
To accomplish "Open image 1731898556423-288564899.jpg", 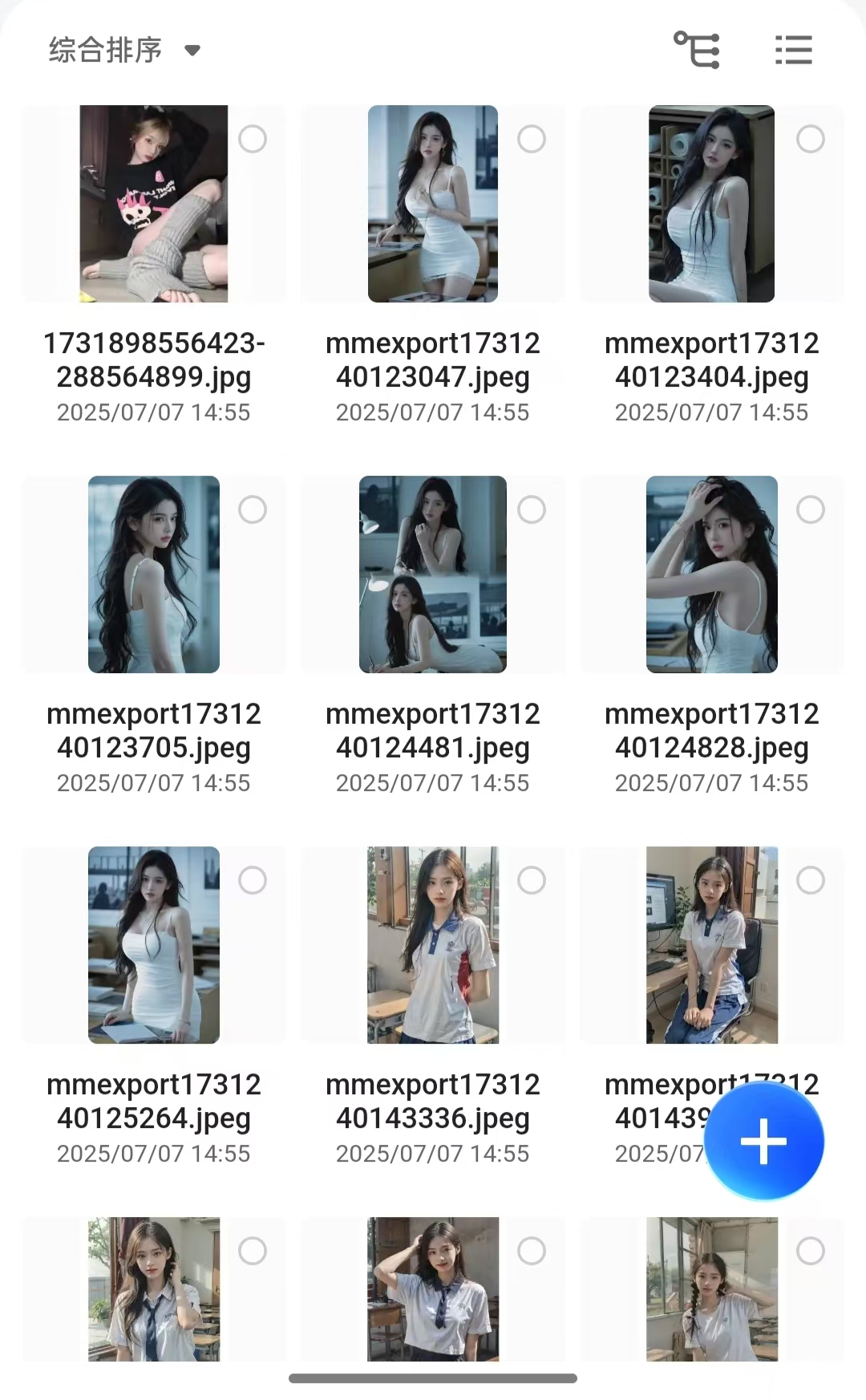I will point(153,204).
